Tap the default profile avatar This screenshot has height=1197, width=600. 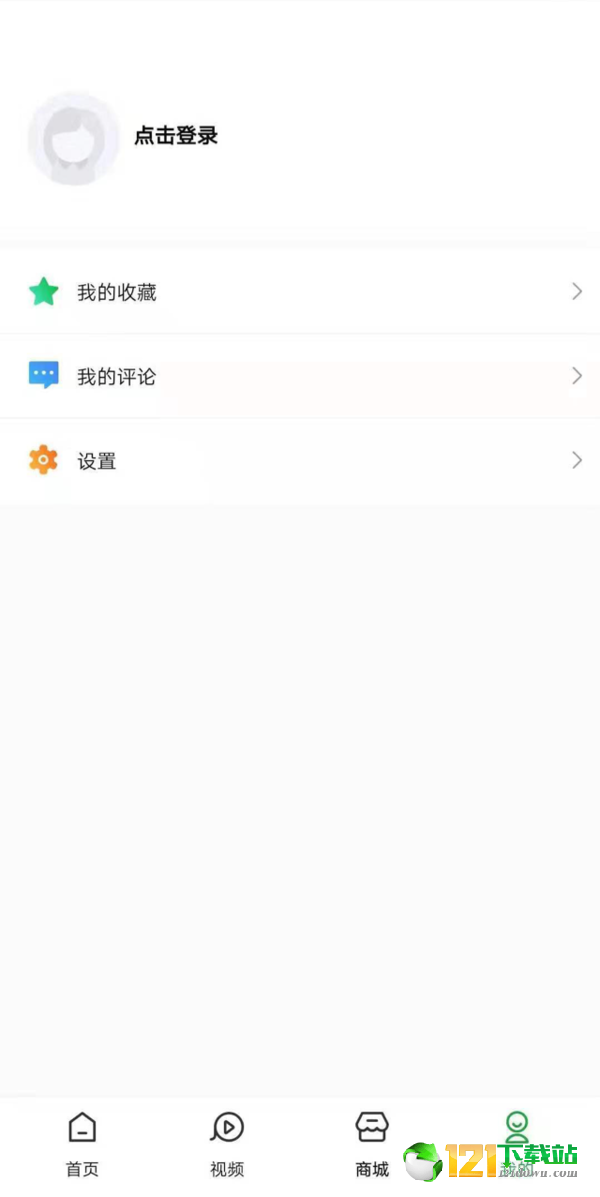(x=73, y=138)
